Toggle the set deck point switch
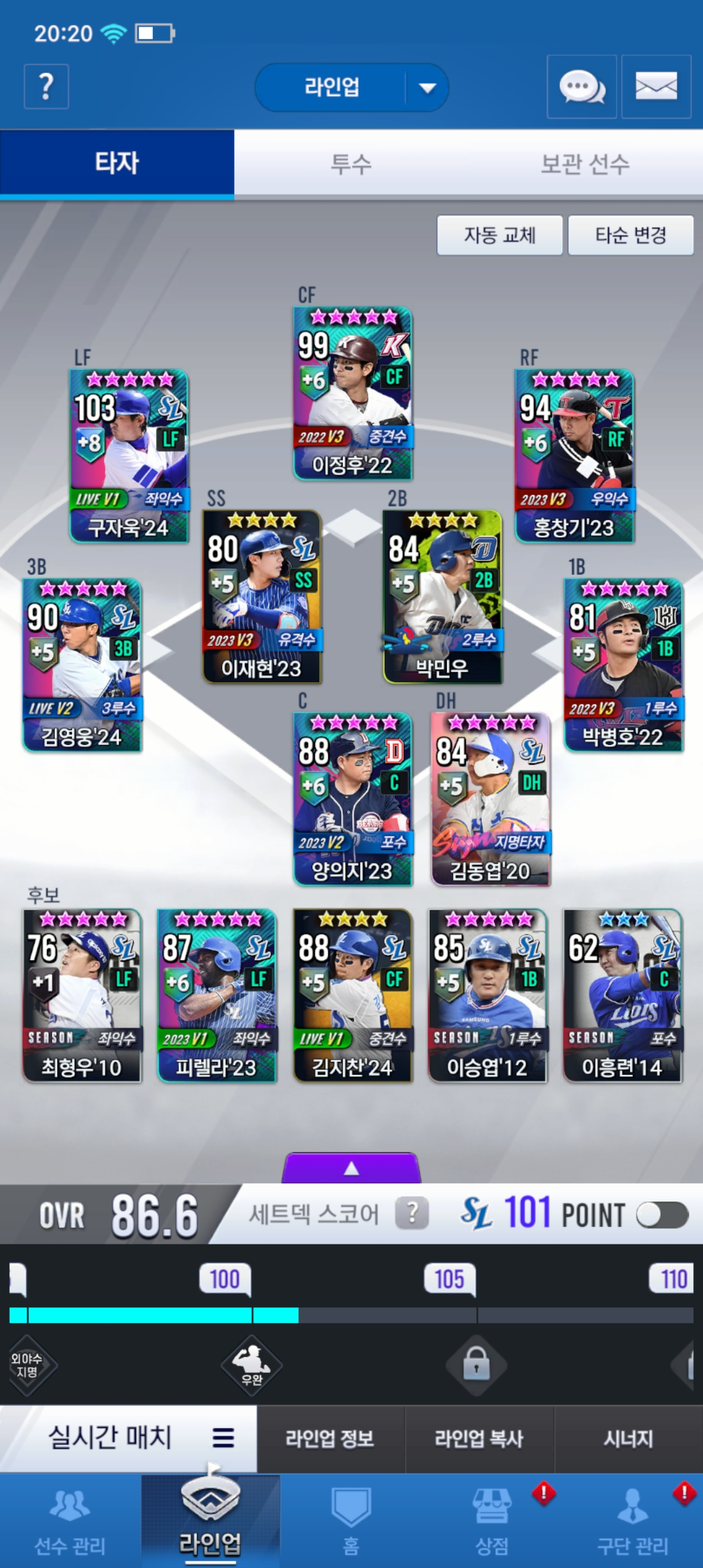 coord(662,1215)
